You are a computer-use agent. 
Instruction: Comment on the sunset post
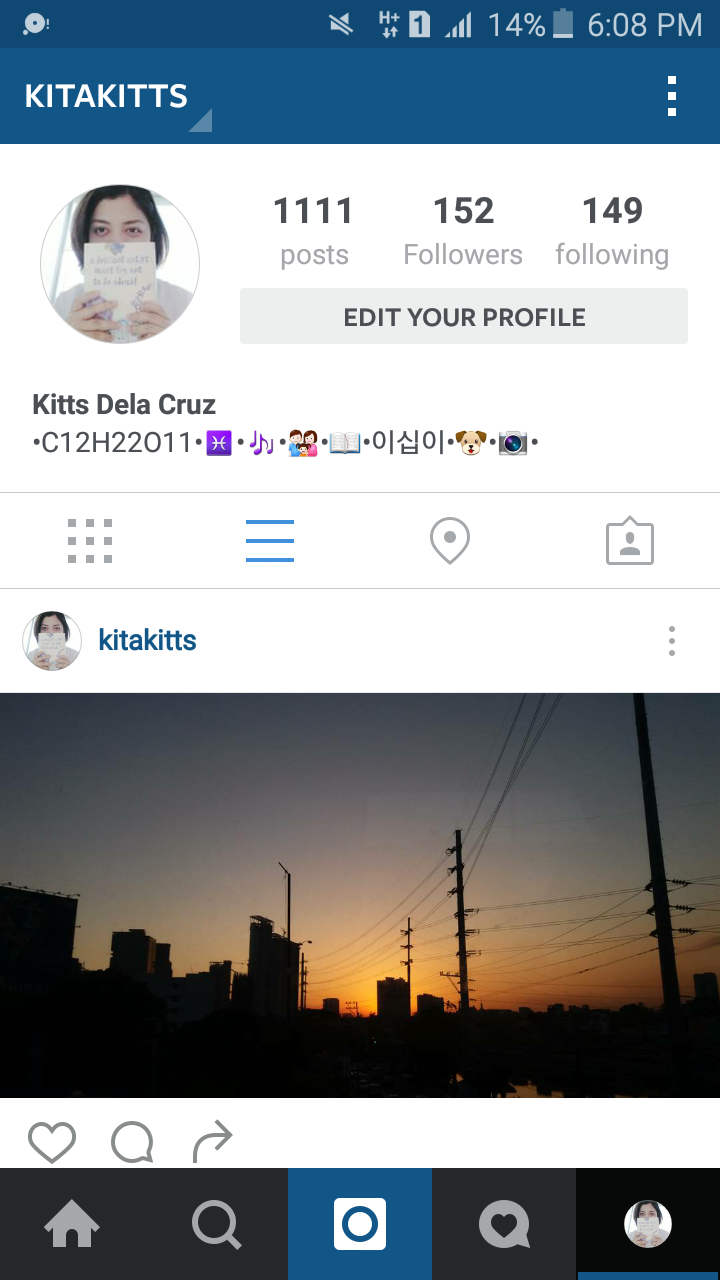tap(132, 1141)
